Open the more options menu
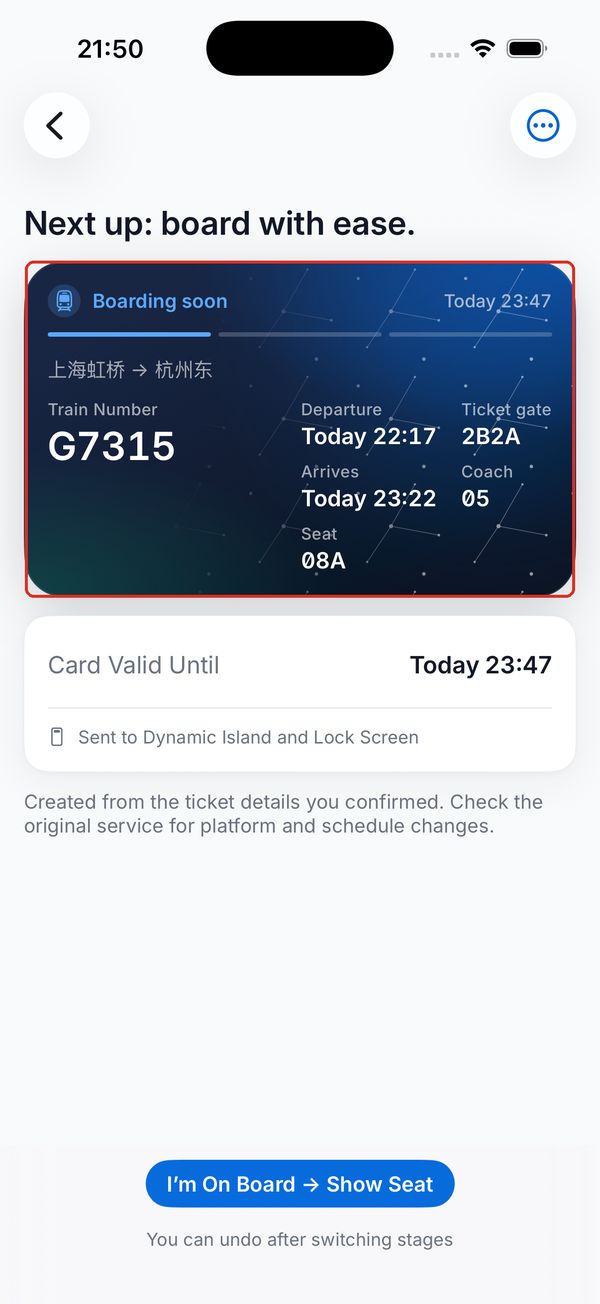This screenshot has width=600, height=1304. click(543, 126)
